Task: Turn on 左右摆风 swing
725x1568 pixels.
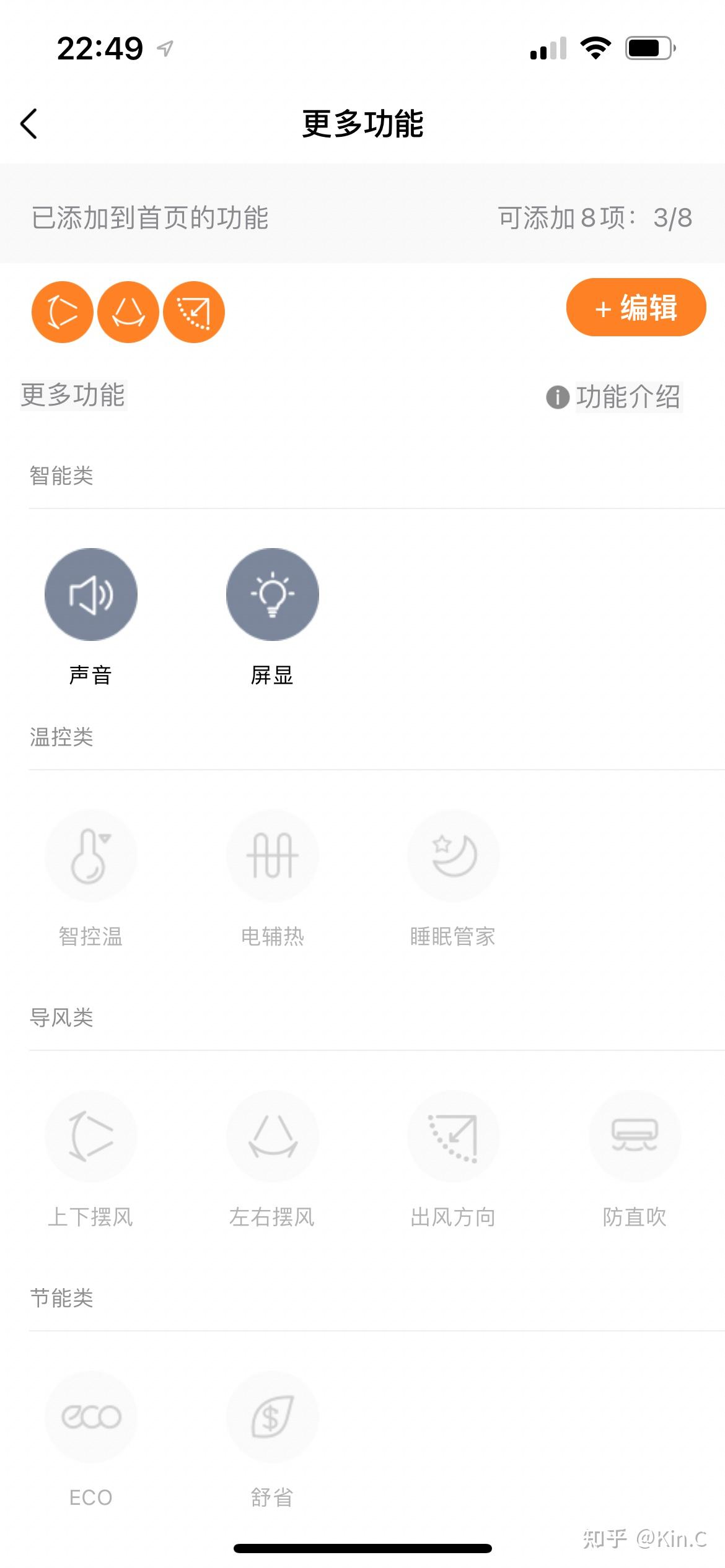Action: (x=272, y=1136)
